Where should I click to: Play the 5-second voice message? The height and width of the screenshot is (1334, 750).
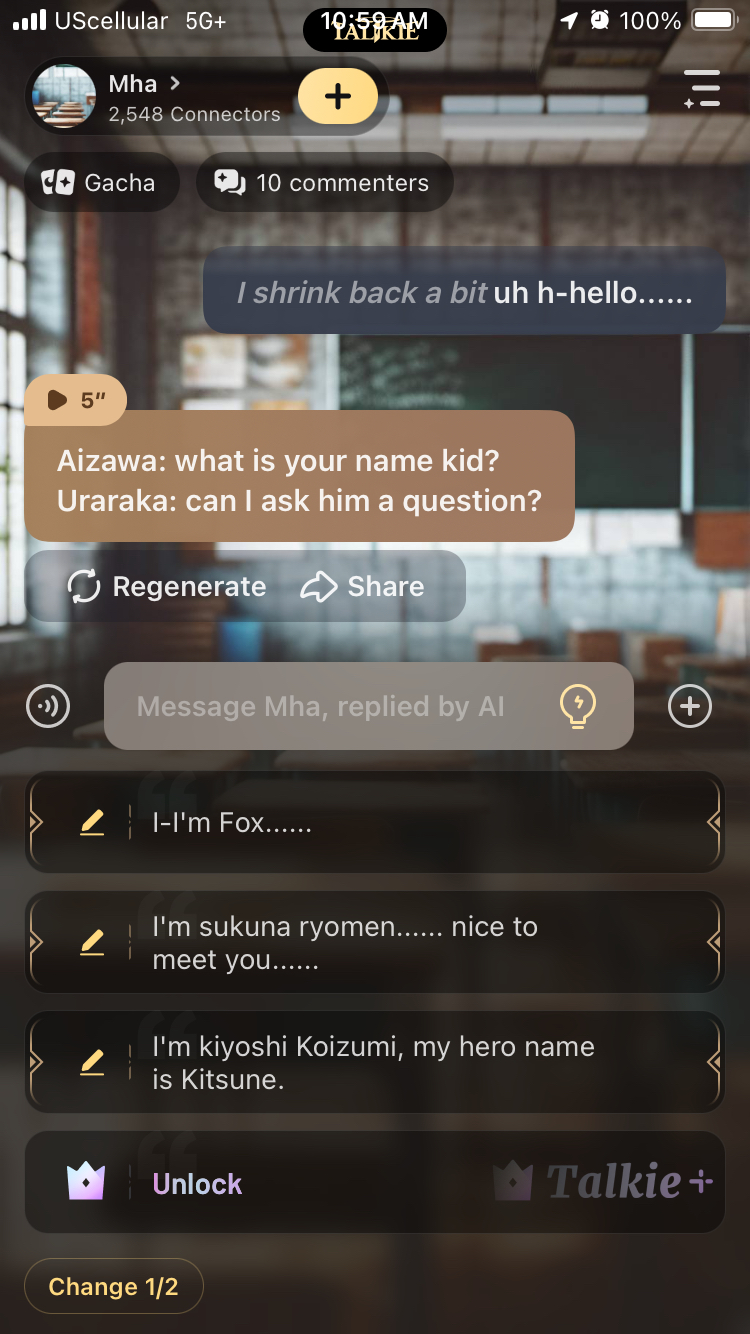pyautogui.click(x=76, y=400)
